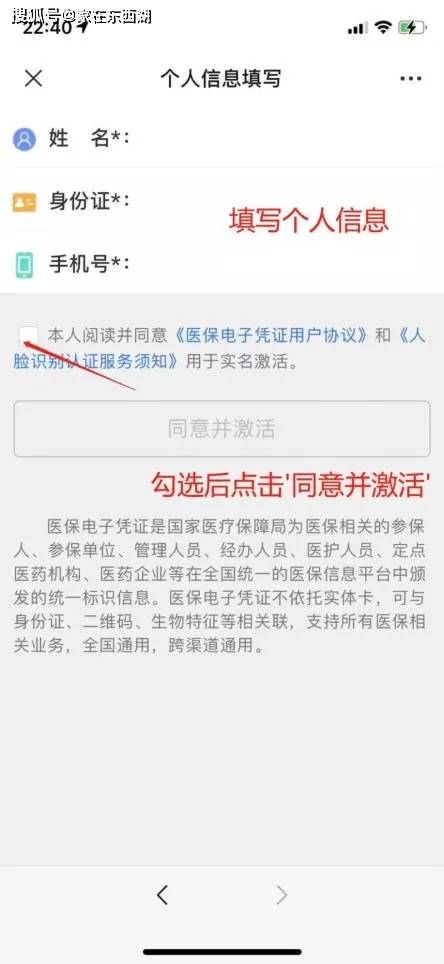This screenshot has height=964, width=444.
Task: Go back with the bottom left arrow
Action: tap(162, 895)
